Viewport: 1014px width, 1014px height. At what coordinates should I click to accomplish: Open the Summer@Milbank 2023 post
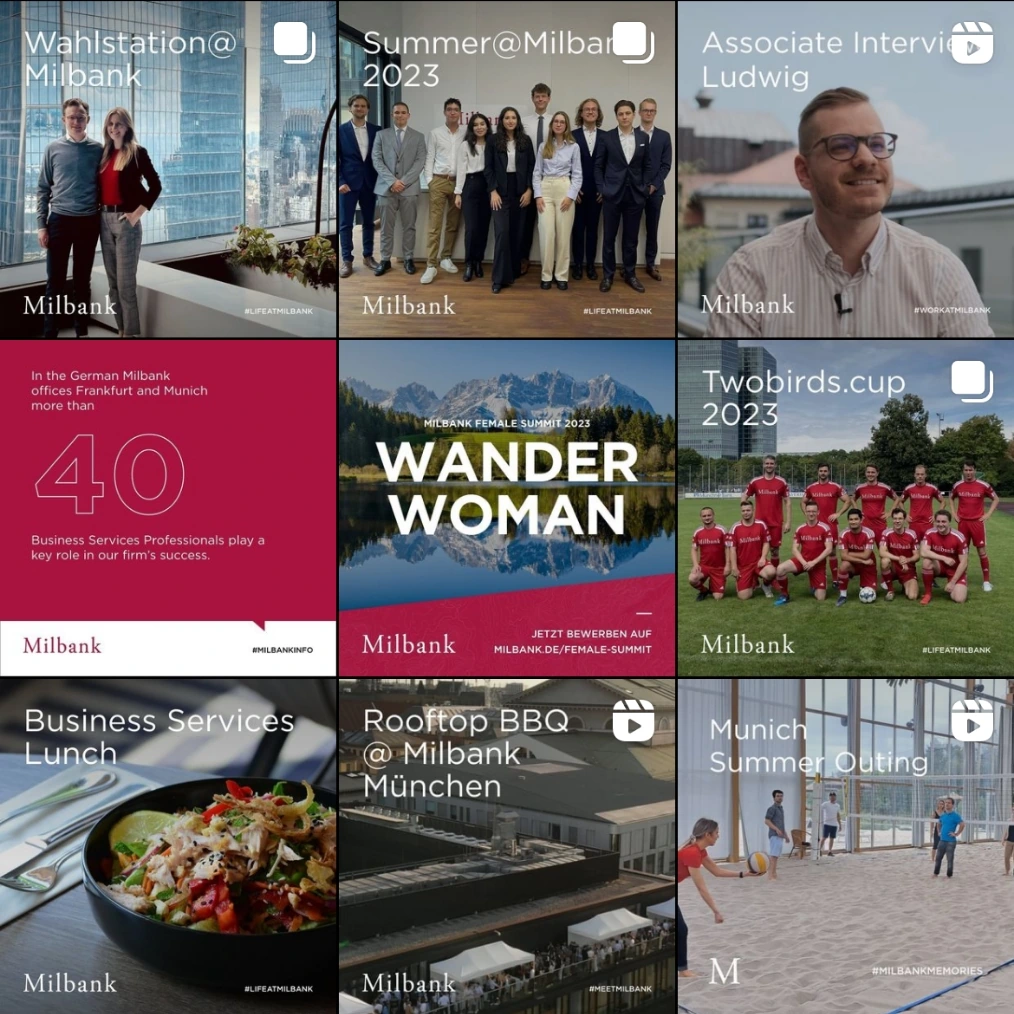click(x=507, y=169)
